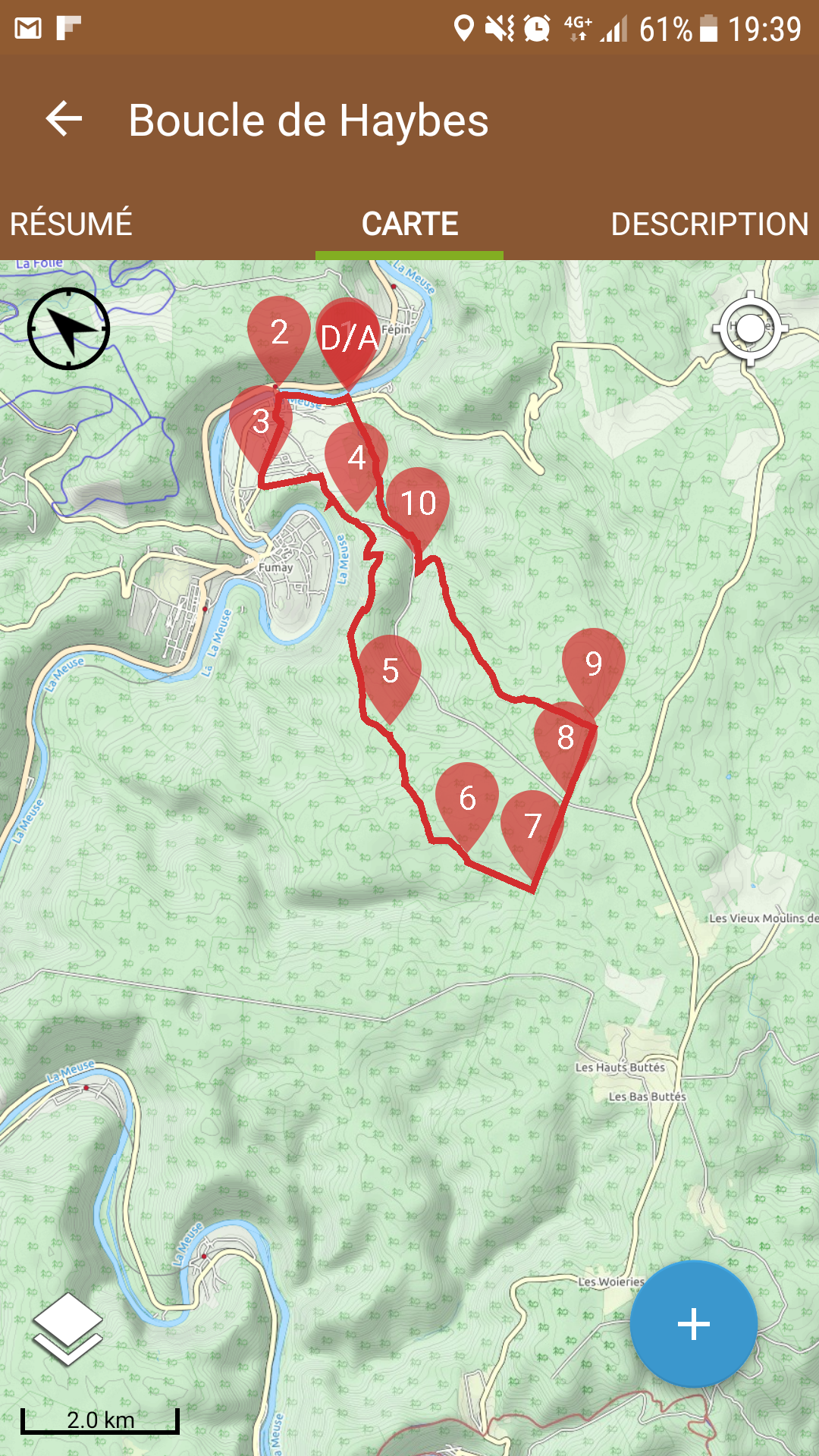The height and width of the screenshot is (1456, 819).
Task: Open waypoint marker 3
Action: 260,420
